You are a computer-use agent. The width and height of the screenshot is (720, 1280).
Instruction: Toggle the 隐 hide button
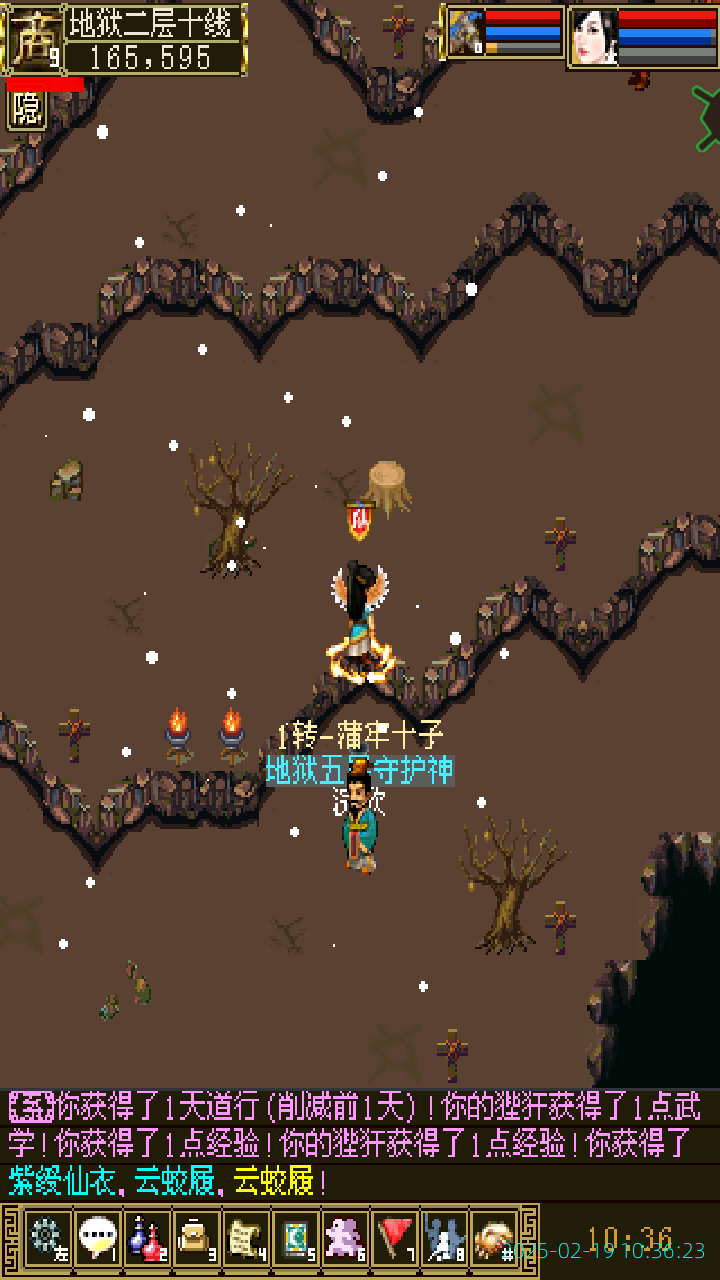click(x=27, y=110)
